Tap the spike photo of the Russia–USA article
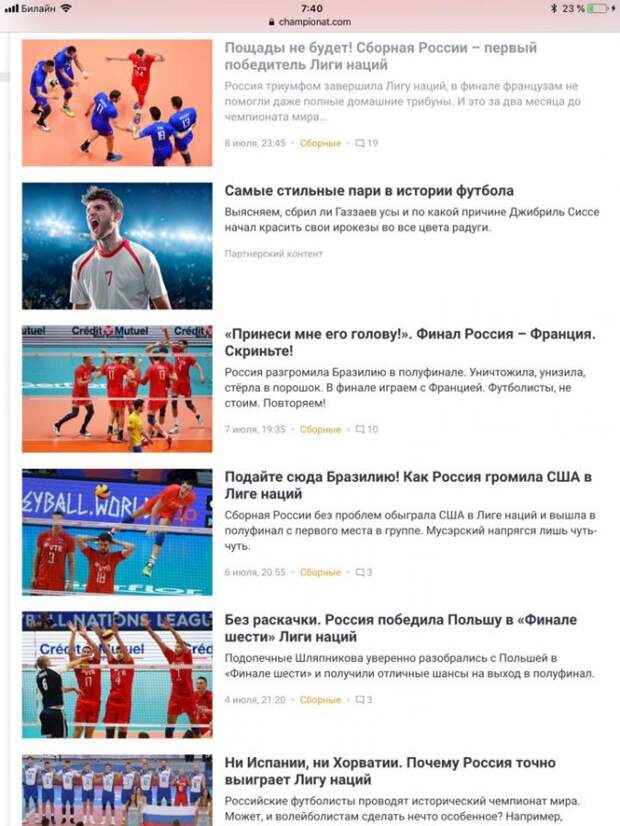This screenshot has height=826, width=620. 117,532
